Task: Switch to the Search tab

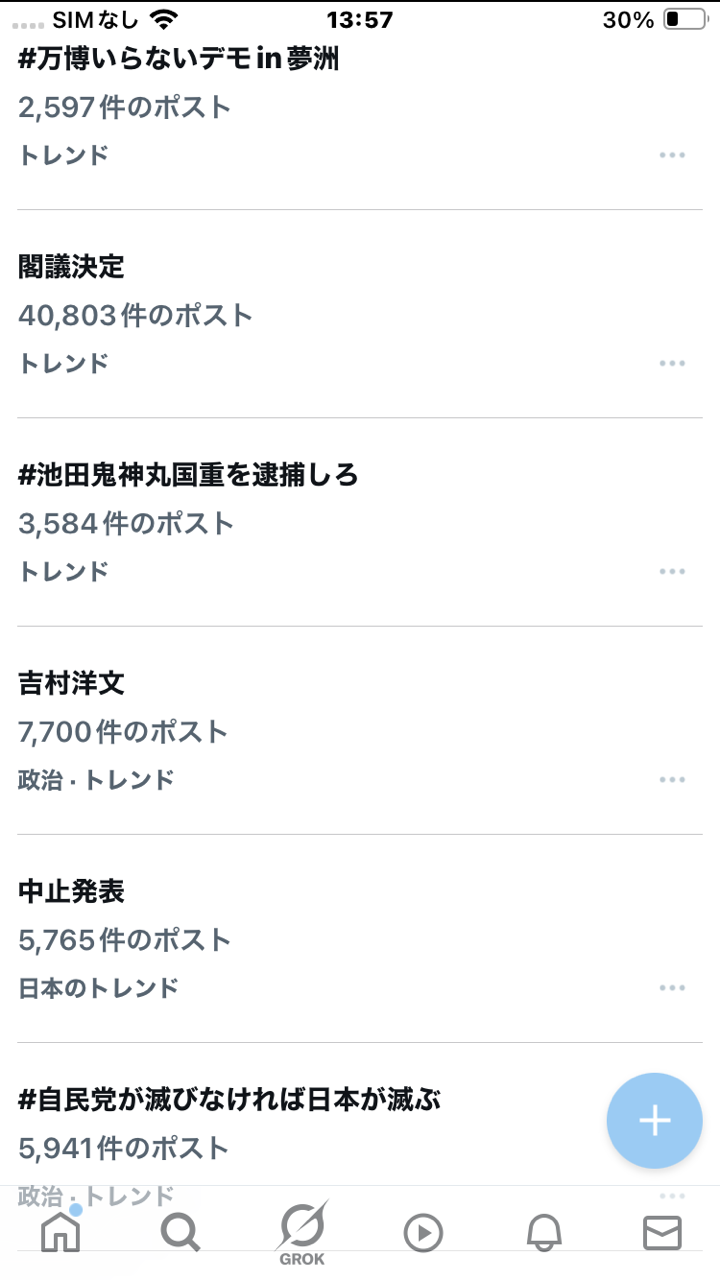Action: point(180,1233)
